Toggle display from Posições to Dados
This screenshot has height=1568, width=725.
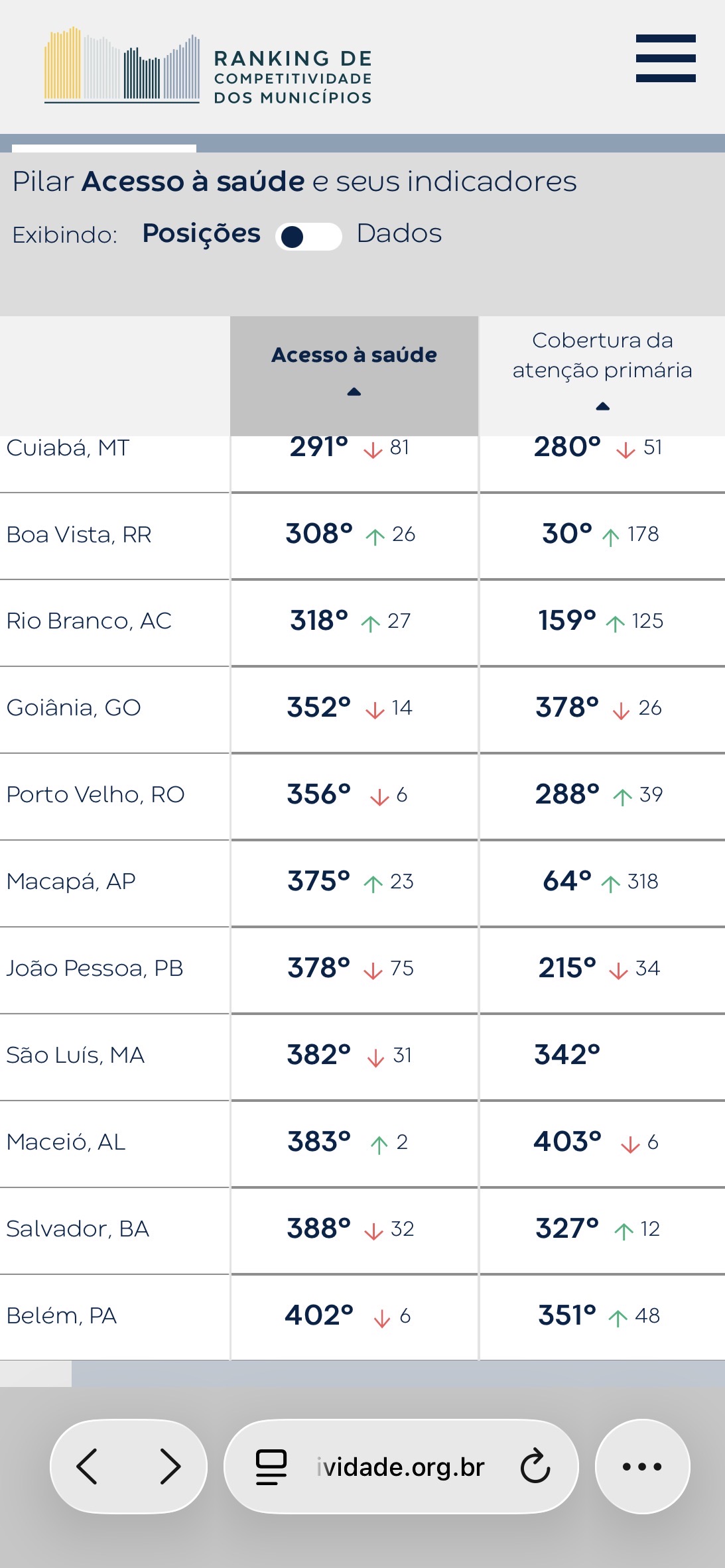(x=308, y=237)
